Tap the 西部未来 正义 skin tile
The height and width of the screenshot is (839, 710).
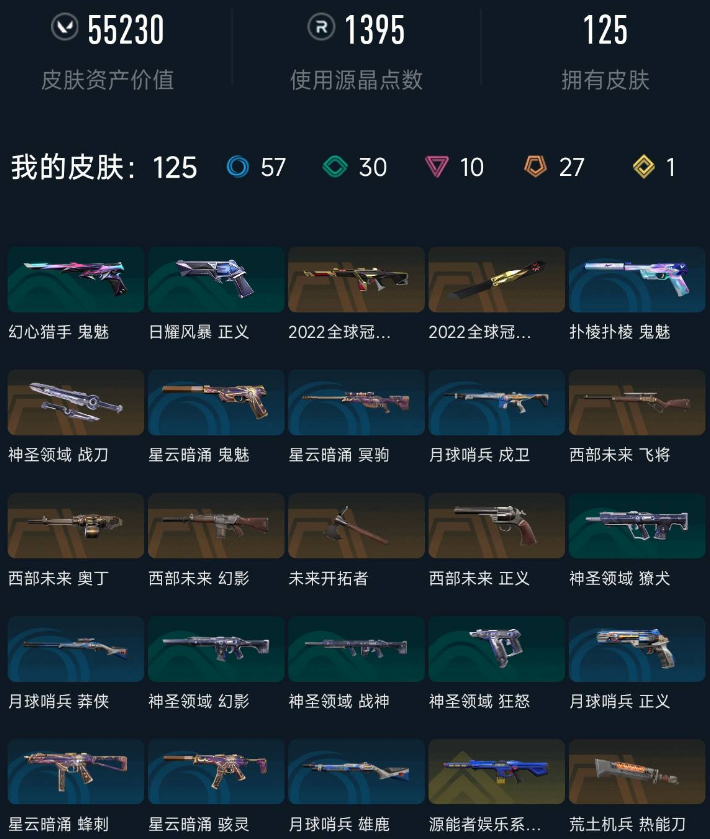(496, 526)
